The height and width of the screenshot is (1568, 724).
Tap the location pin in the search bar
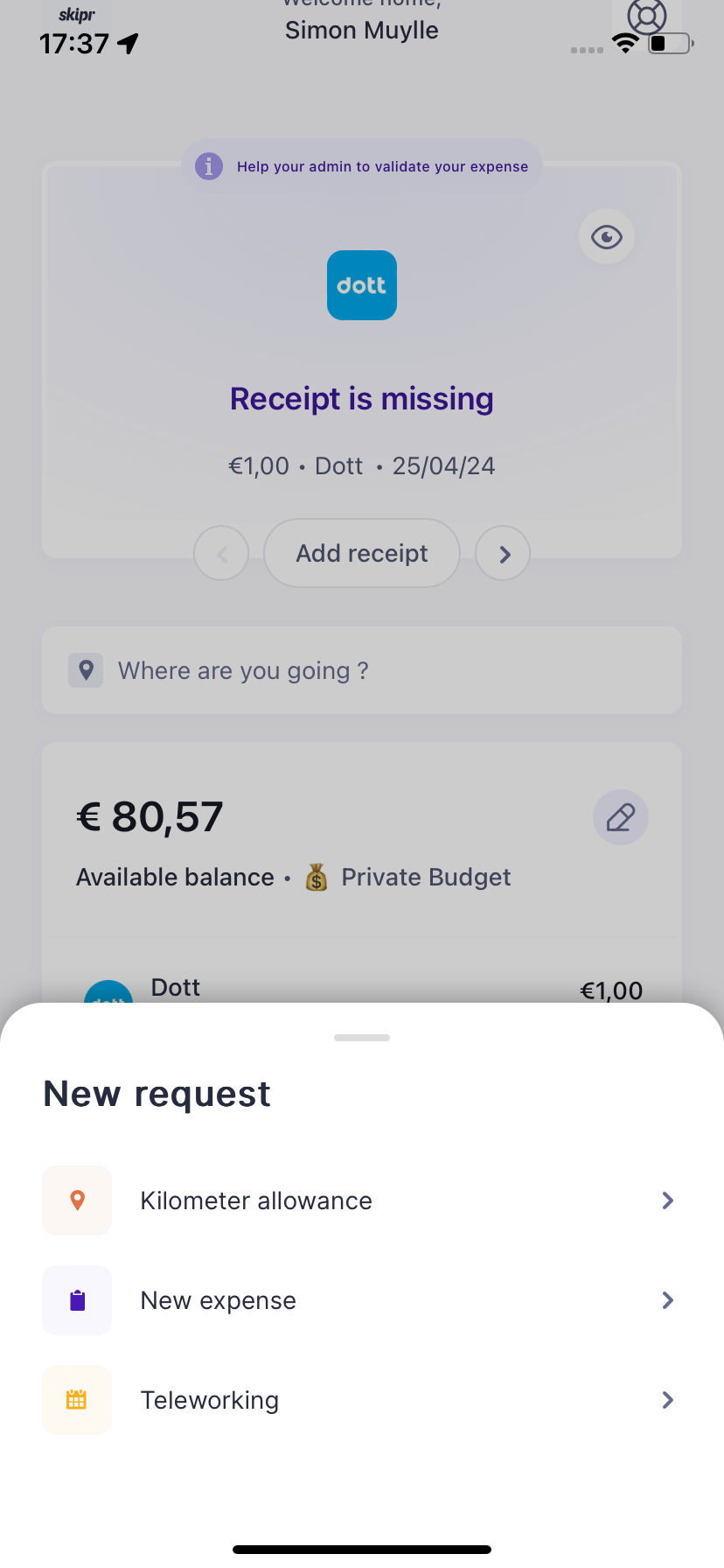[x=86, y=670]
